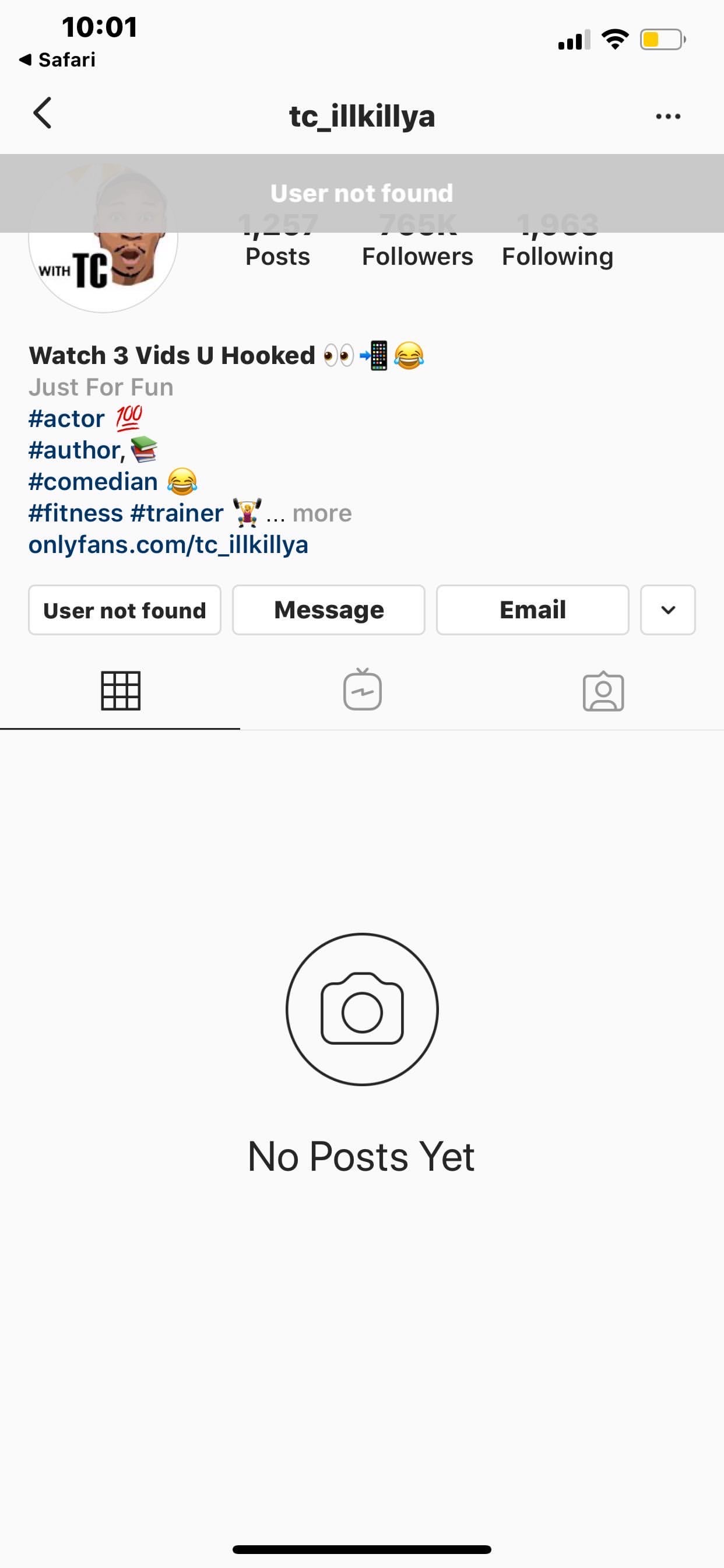Image resolution: width=724 pixels, height=1568 pixels.
Task: Switch to the tagged photos tab
Action: pyautogui.click(x=603, y=691)
